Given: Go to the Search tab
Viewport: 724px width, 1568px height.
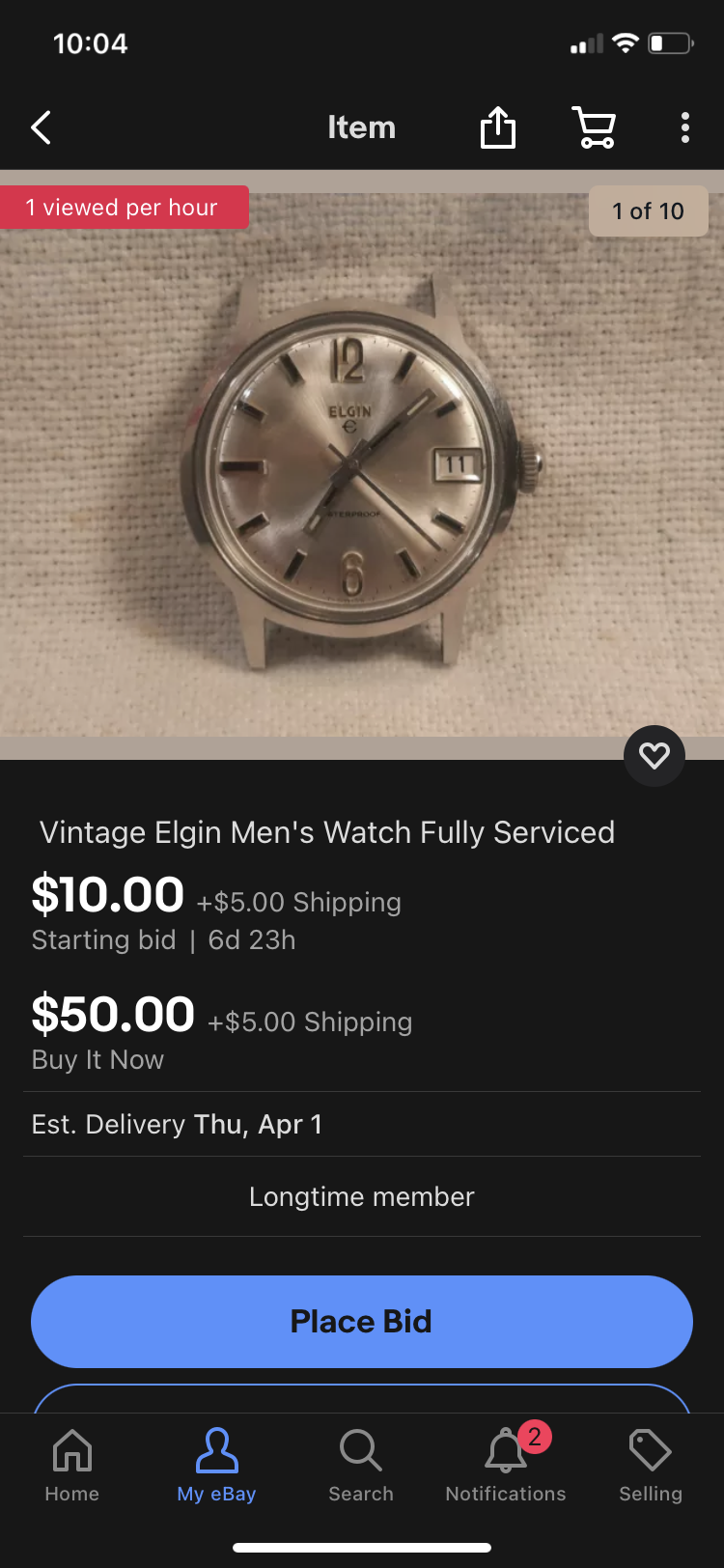Looking at the screenshot, I should 361,1465.
